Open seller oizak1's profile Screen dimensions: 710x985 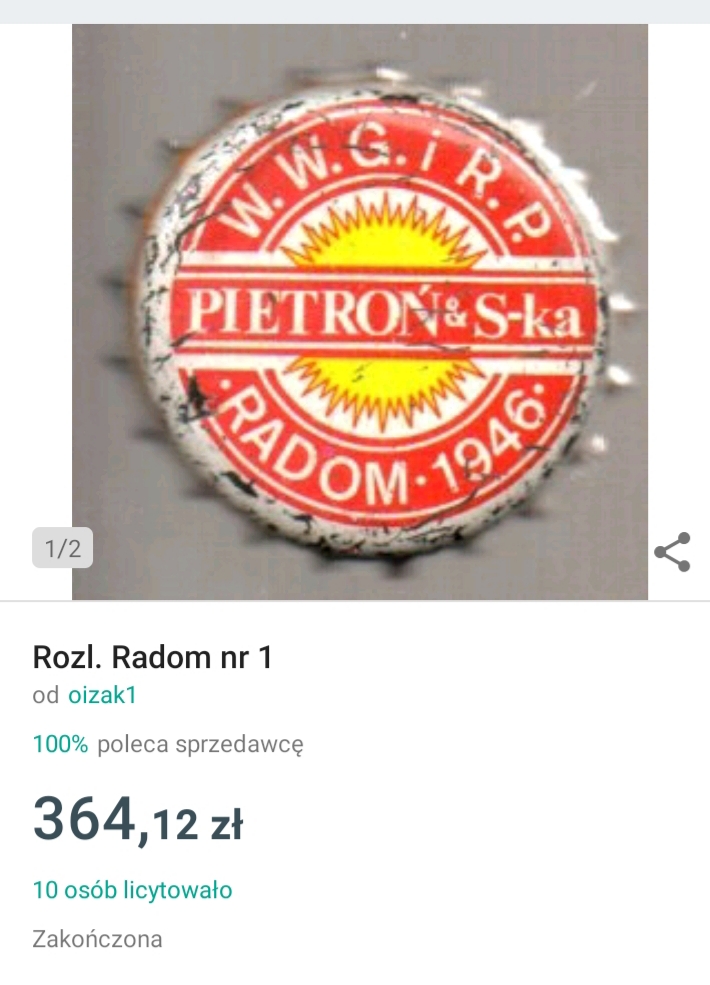tap(101, 696)
